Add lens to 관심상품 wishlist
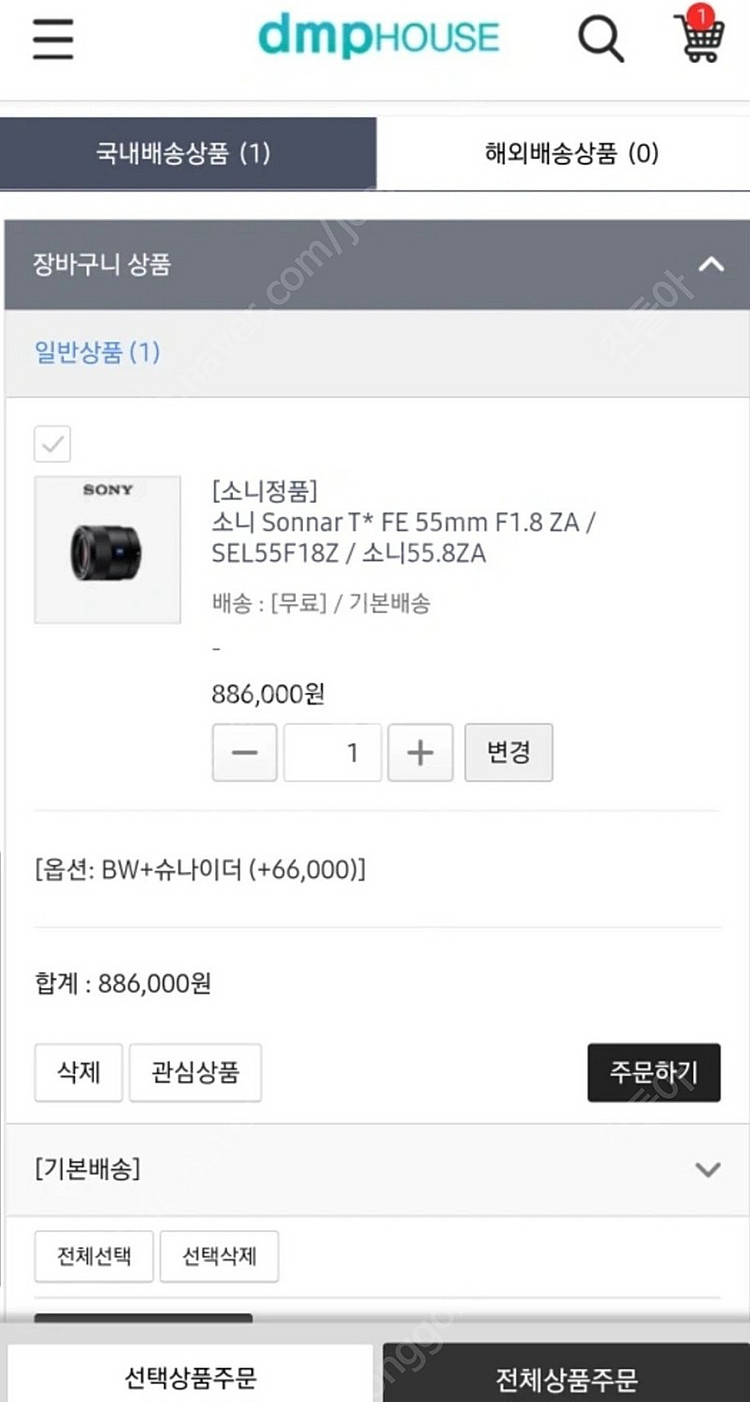Image resolution: width=750 pixels, height=1402 pixels. pos(195,1072)
